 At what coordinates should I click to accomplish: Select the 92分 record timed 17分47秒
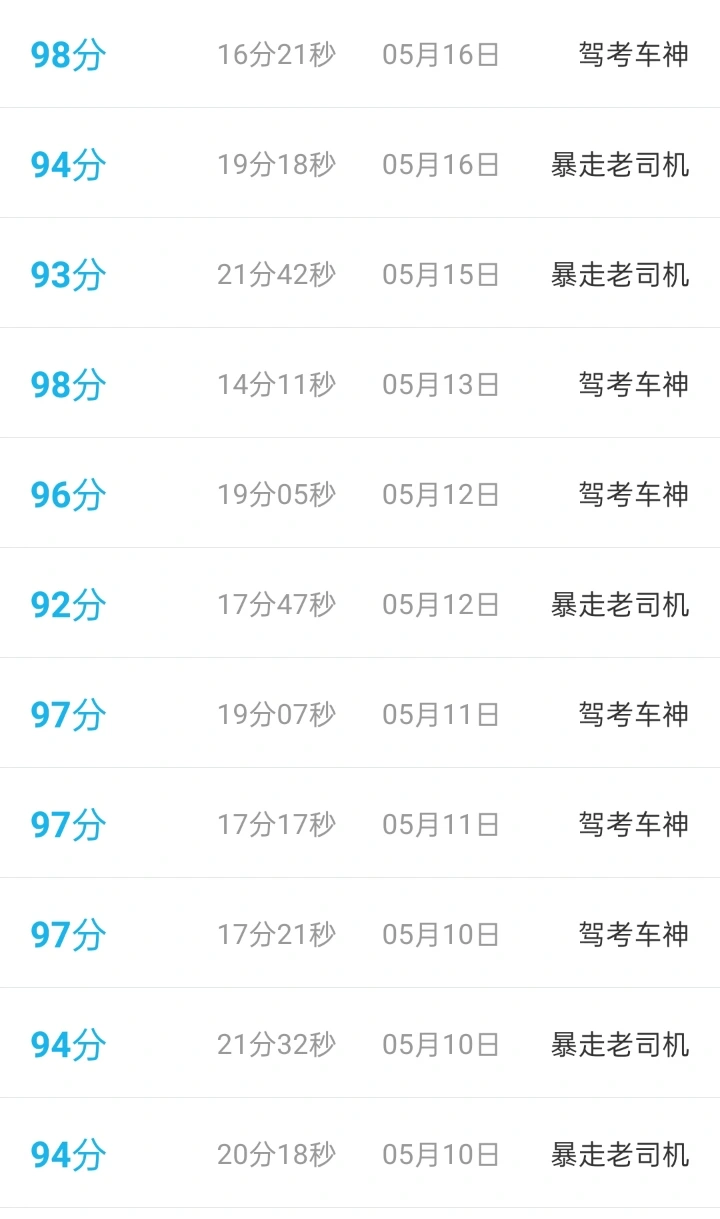pyautogui.click(x=360, y=603)
